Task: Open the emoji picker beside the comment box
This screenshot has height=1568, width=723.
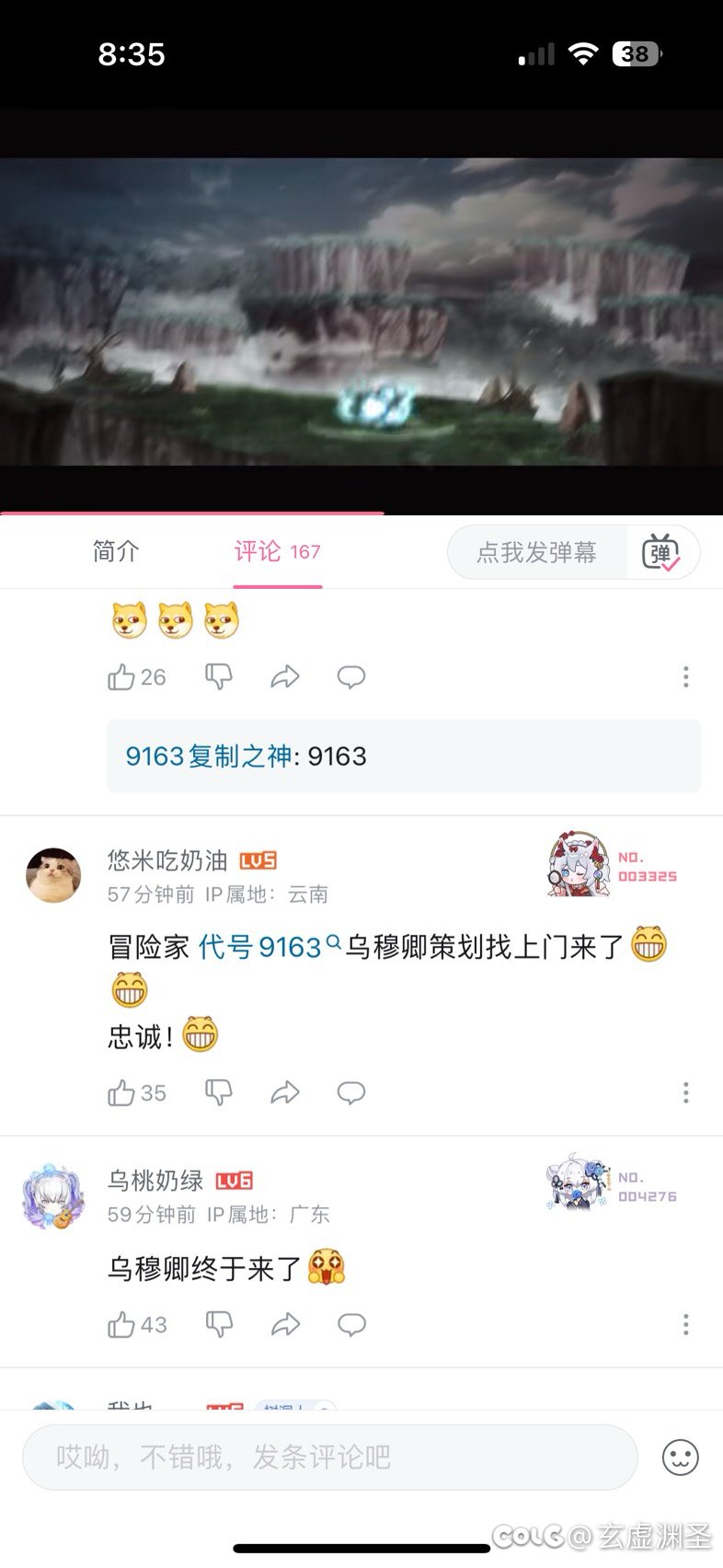Action: click(x=679, y=1457)
